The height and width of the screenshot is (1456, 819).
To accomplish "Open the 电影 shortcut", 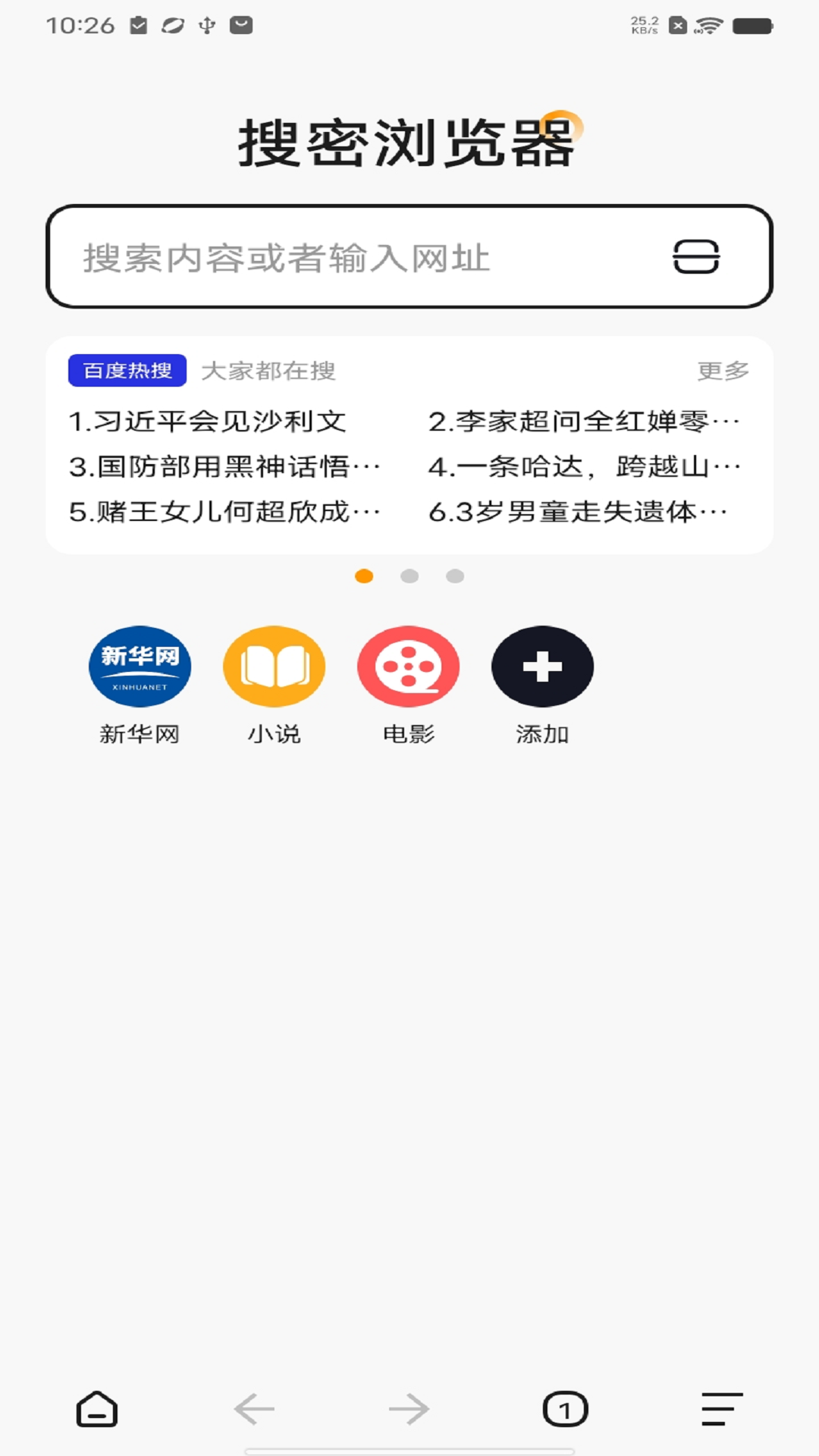I will [408, 667].
